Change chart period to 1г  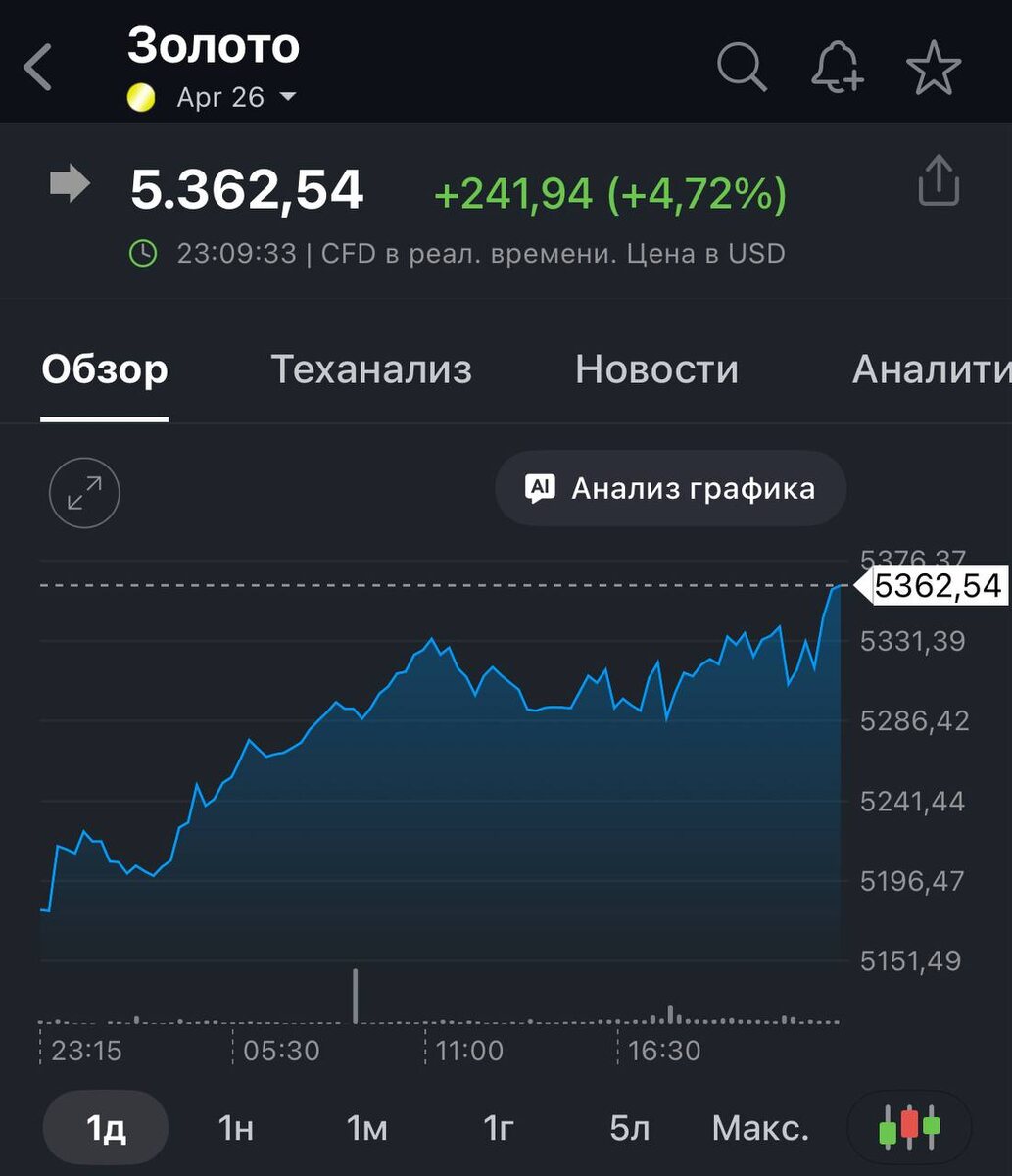[x=499, y=1128]
